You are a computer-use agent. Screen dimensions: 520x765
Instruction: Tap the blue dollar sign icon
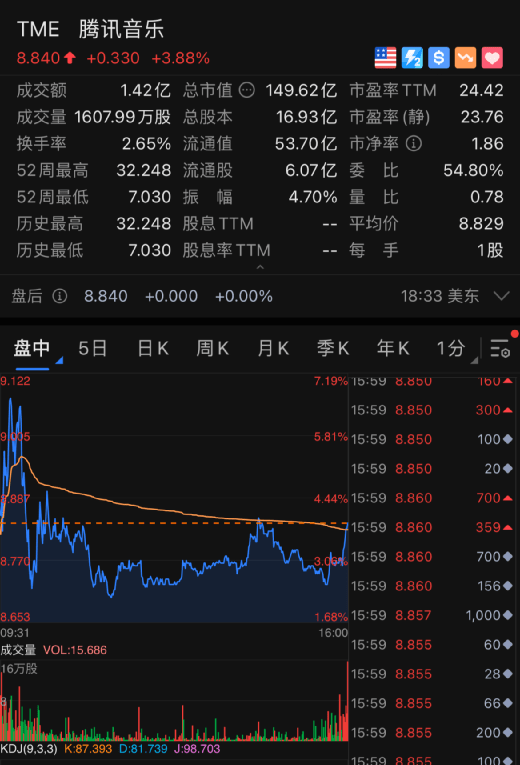tap(439, 58)
